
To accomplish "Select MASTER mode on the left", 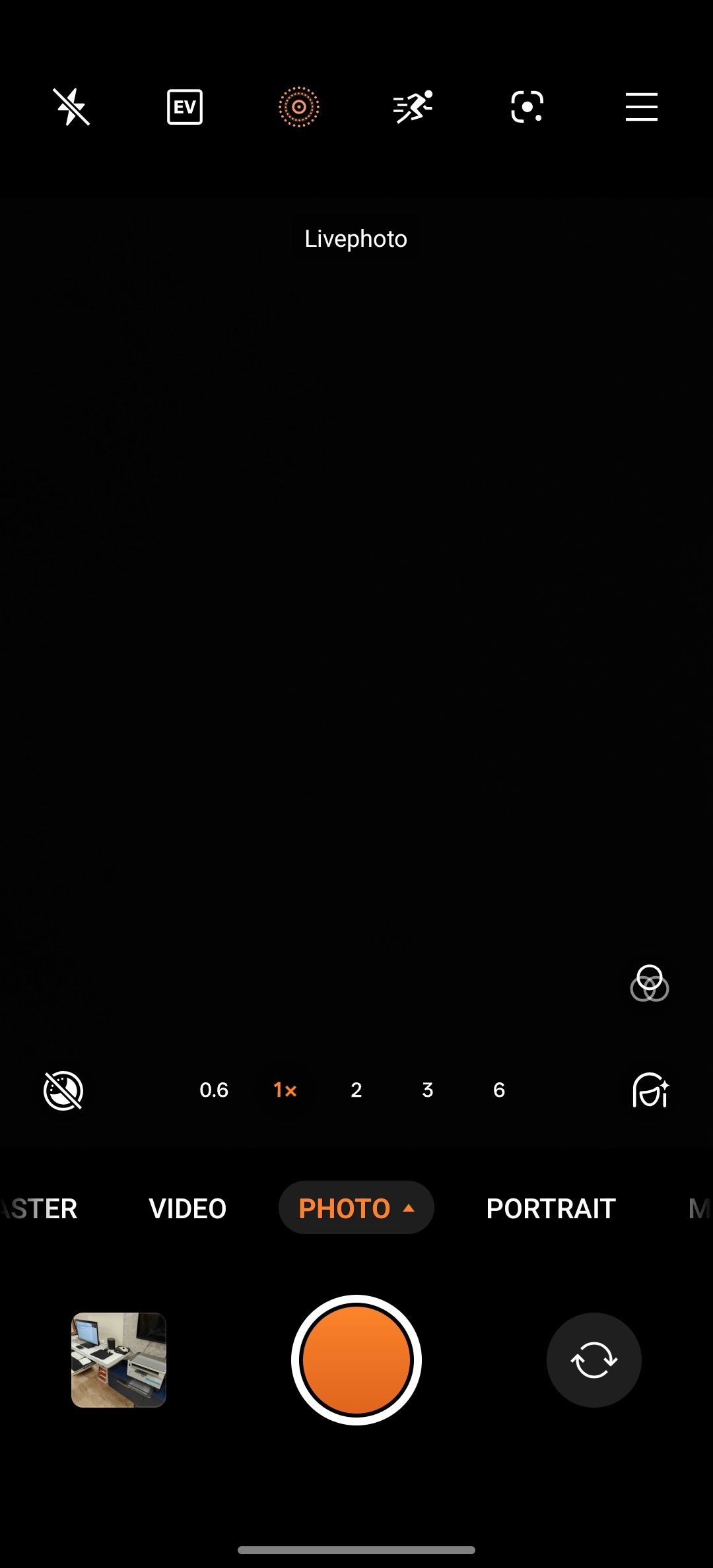I will pos(36,1208).
